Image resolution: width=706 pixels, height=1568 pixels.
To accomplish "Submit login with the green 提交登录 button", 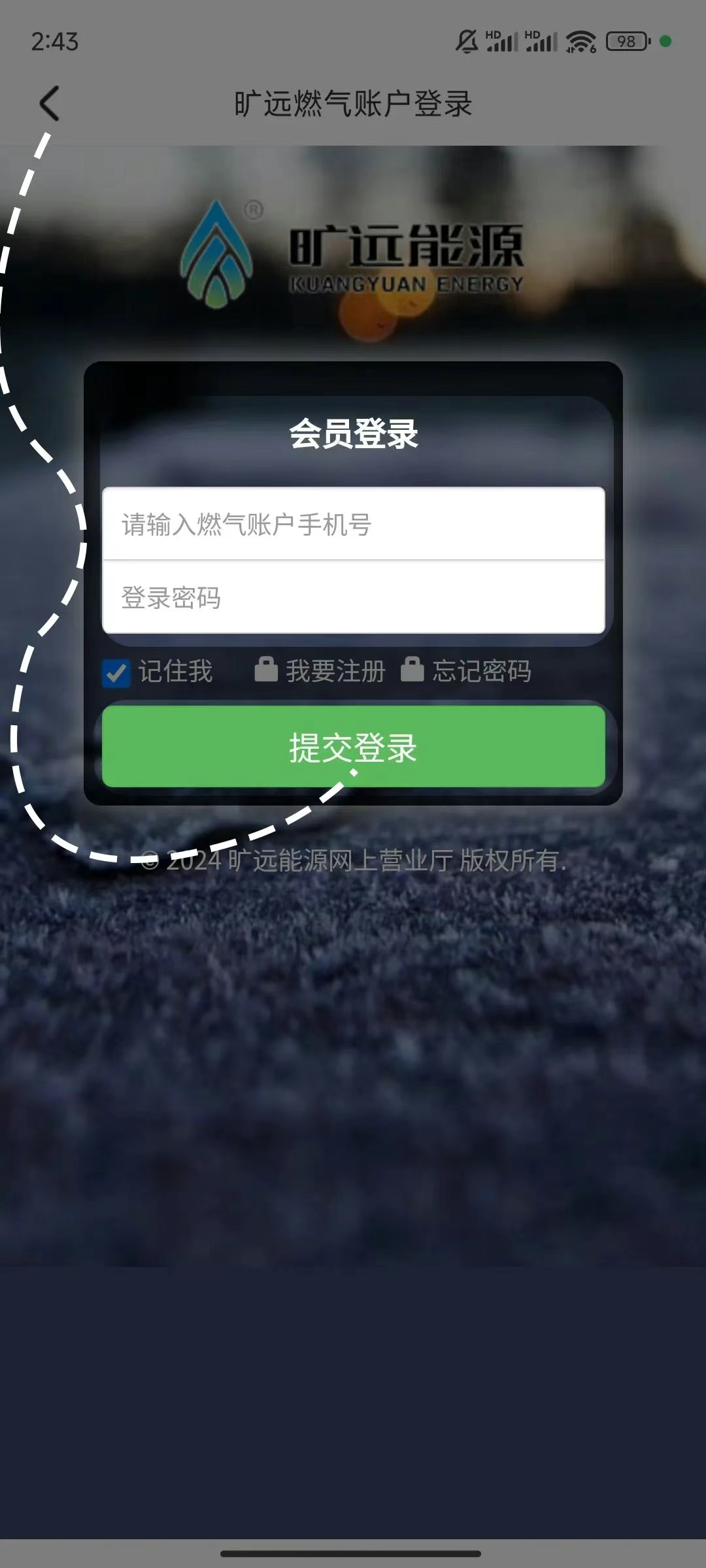I will (x=353, y=747).
